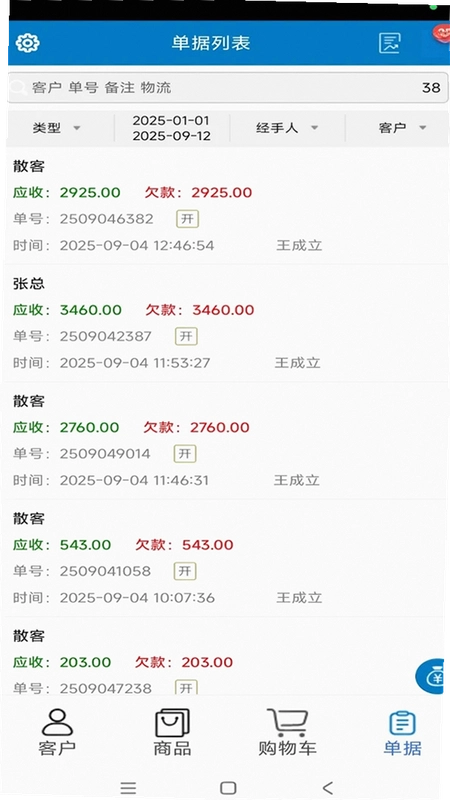This screenshot has width=450, height=800.
Task: Tap the system home button
Action: pos(228,787)
